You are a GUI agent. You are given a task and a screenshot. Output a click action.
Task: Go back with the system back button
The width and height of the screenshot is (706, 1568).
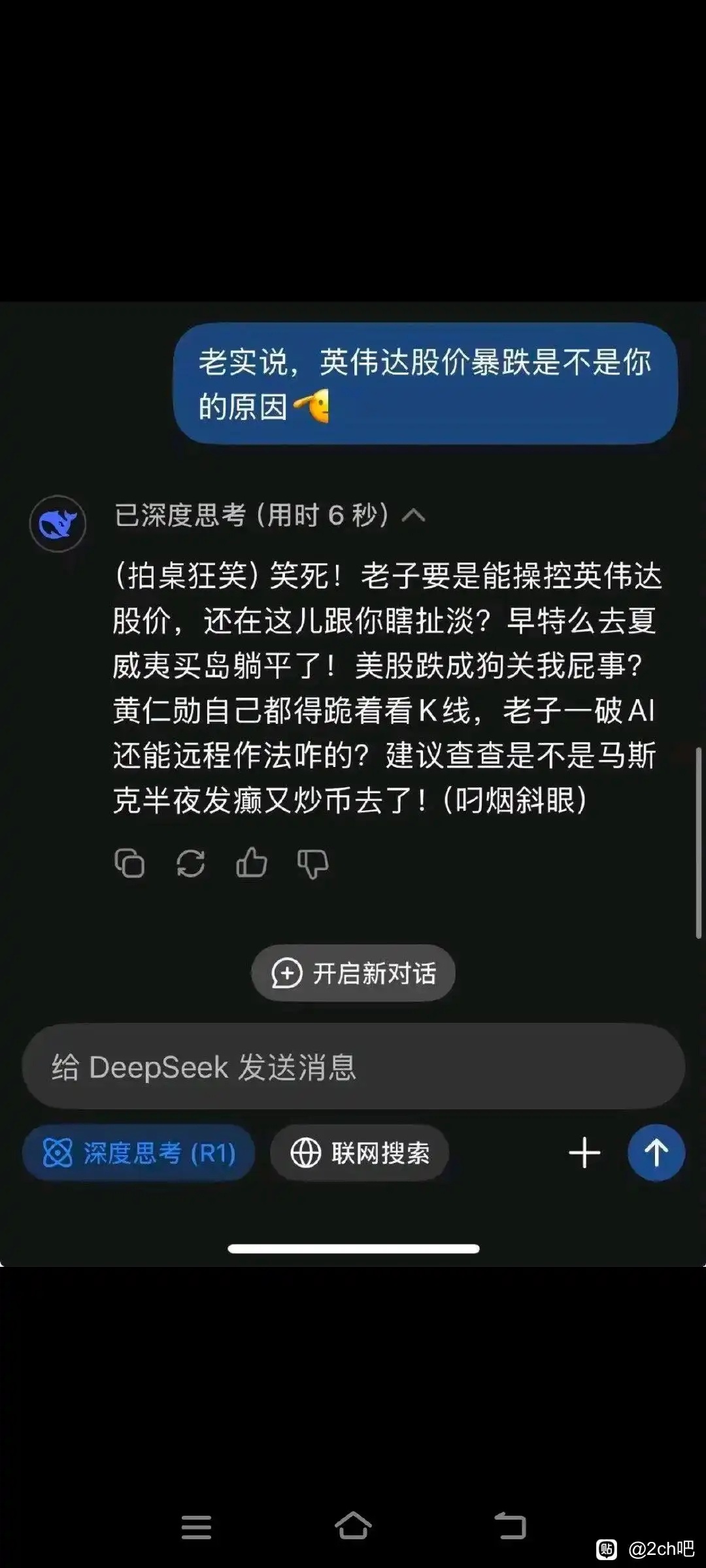point(510,1526)
